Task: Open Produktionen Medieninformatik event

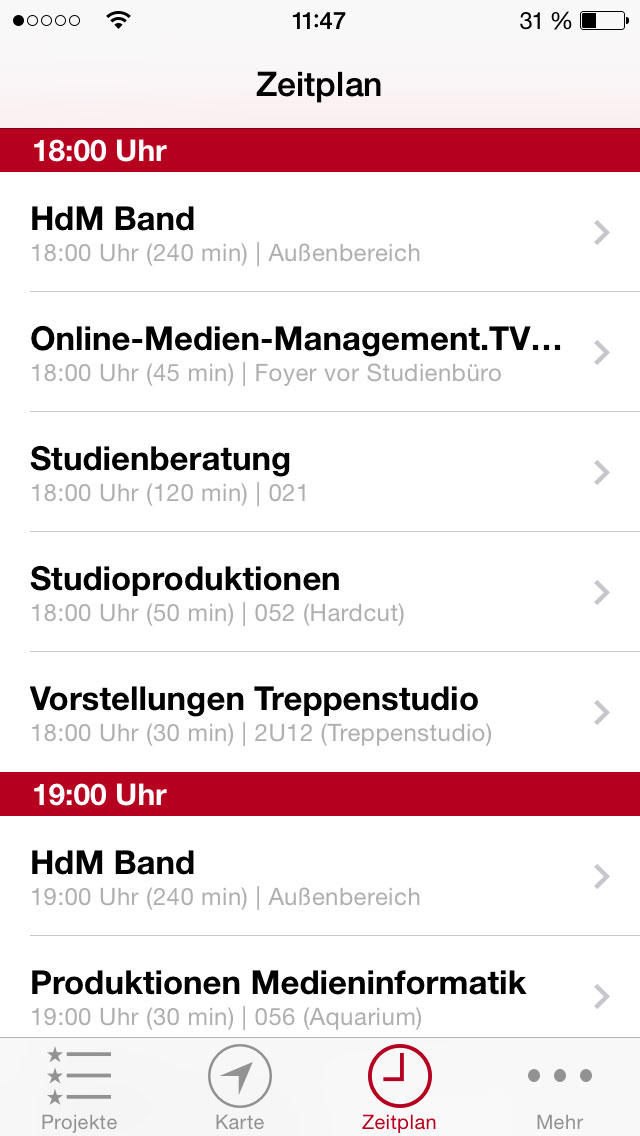Action: coord(320,987)
